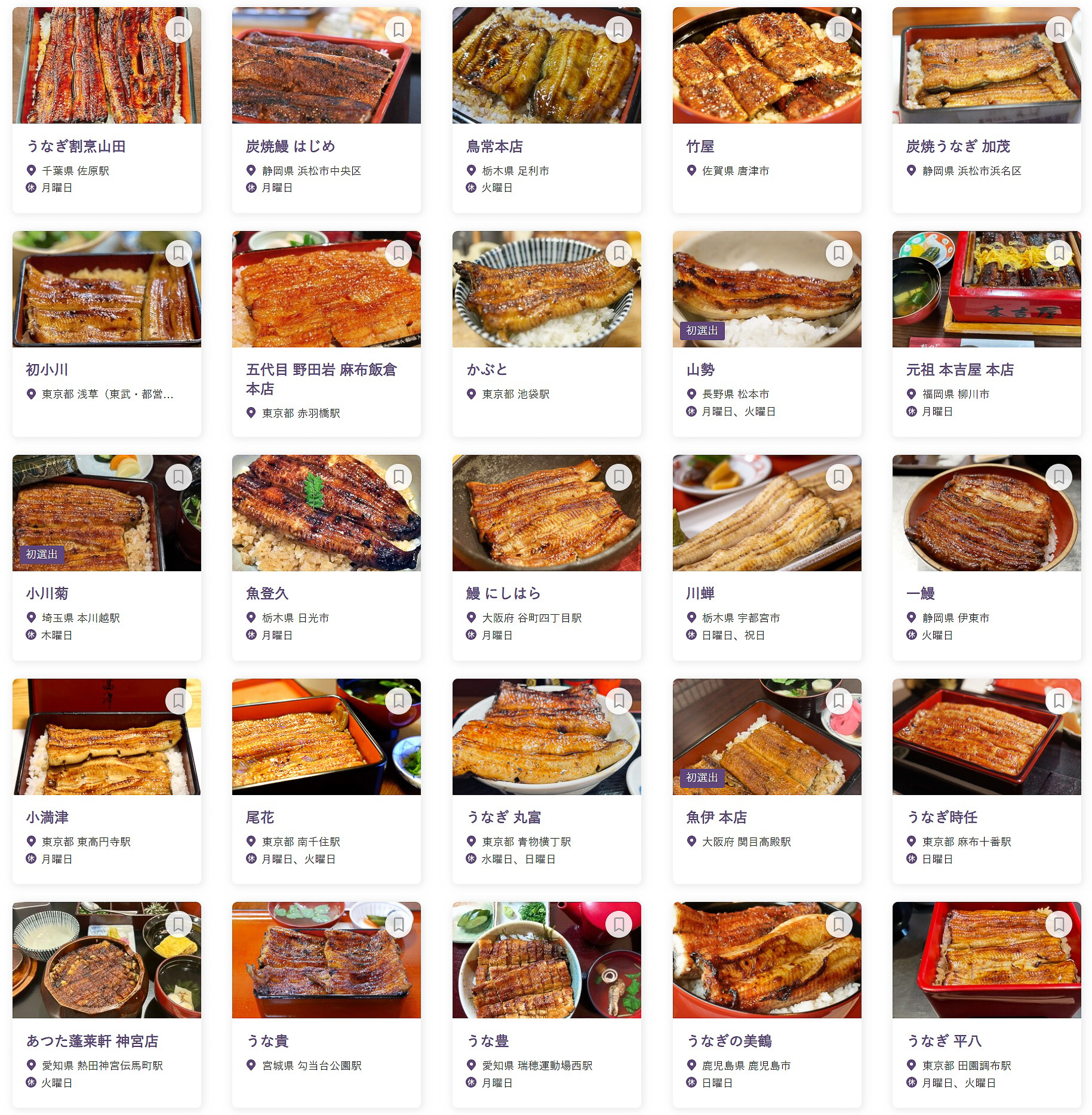Bookmark うなぎ 丸富
Image resolution: width=1092 pixels, height=1115 pixels.
[619, 701]
